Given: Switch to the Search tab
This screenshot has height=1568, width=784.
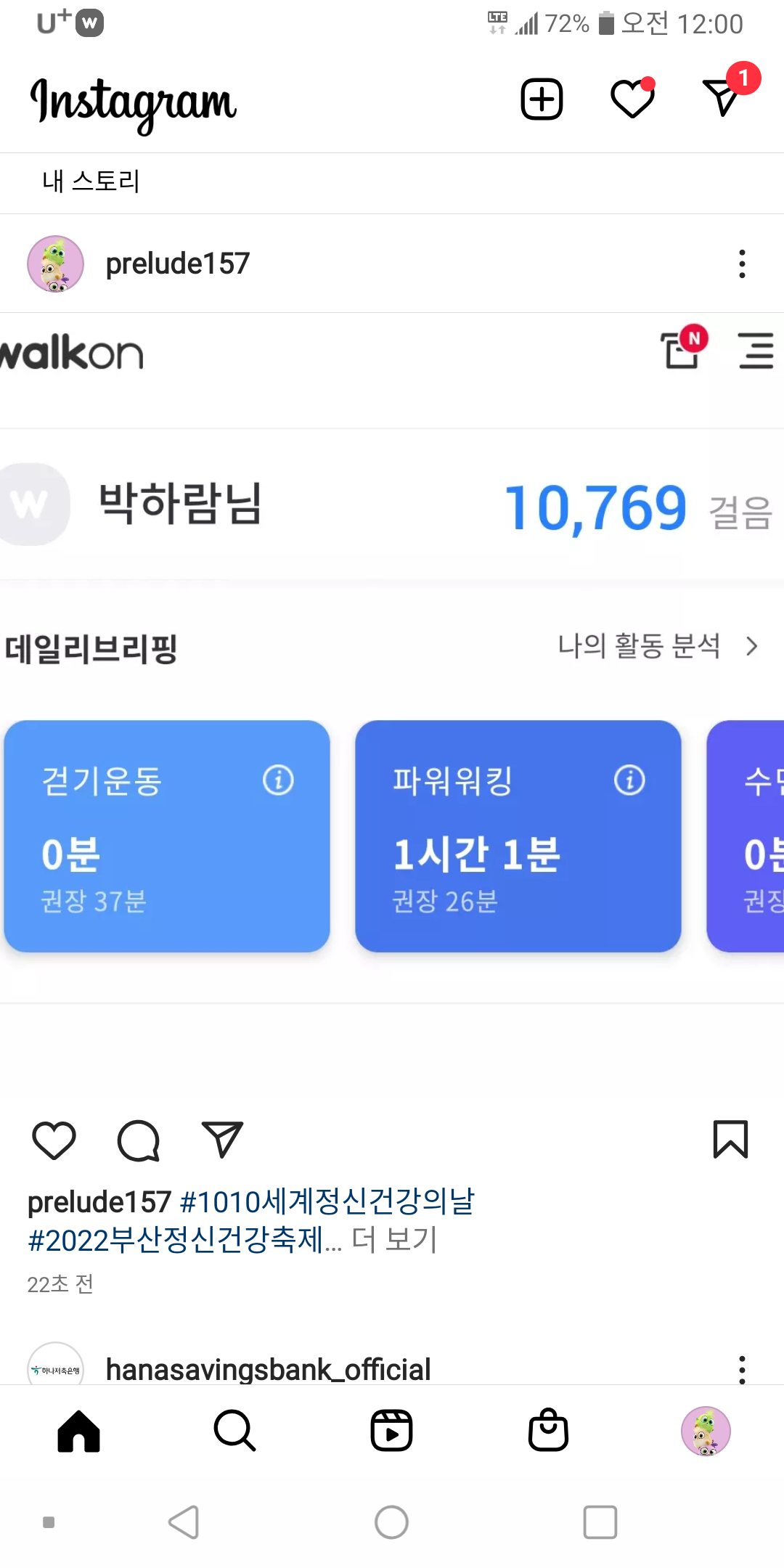Looking at the screenshot, I should (234, 1432).
